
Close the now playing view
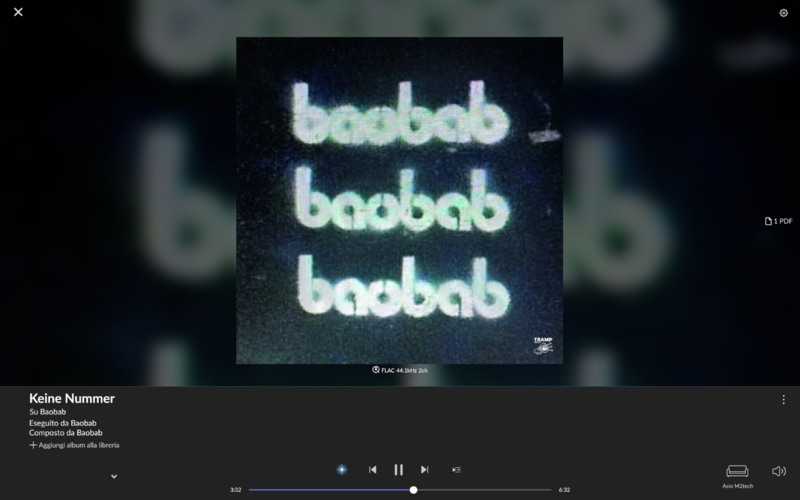click(x=18, y=12)
